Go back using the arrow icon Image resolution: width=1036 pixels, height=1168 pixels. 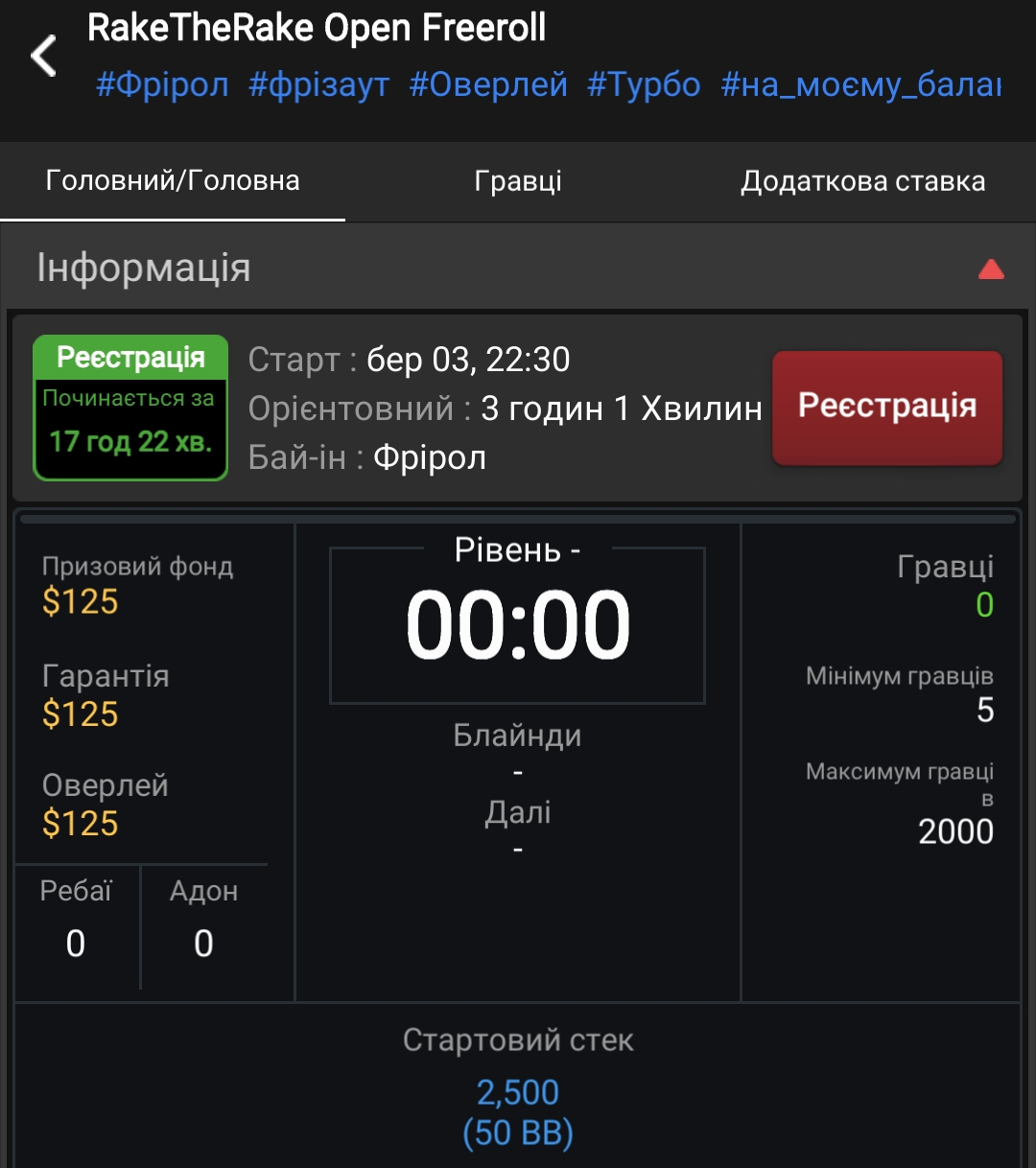click(x=43, y=56)
